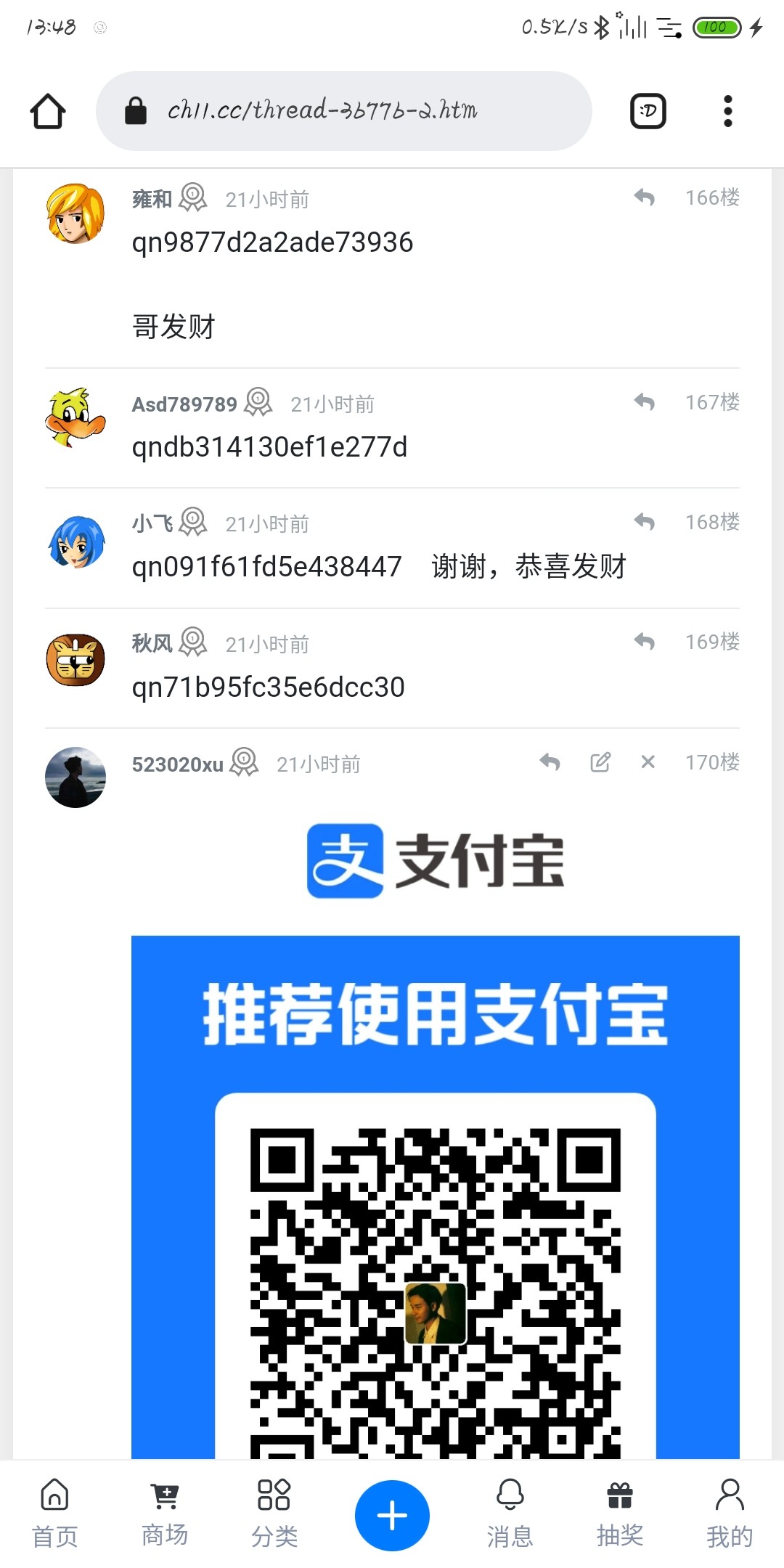
Task: Switch to the 分类 tab
Action: [x=274, y=1514]
